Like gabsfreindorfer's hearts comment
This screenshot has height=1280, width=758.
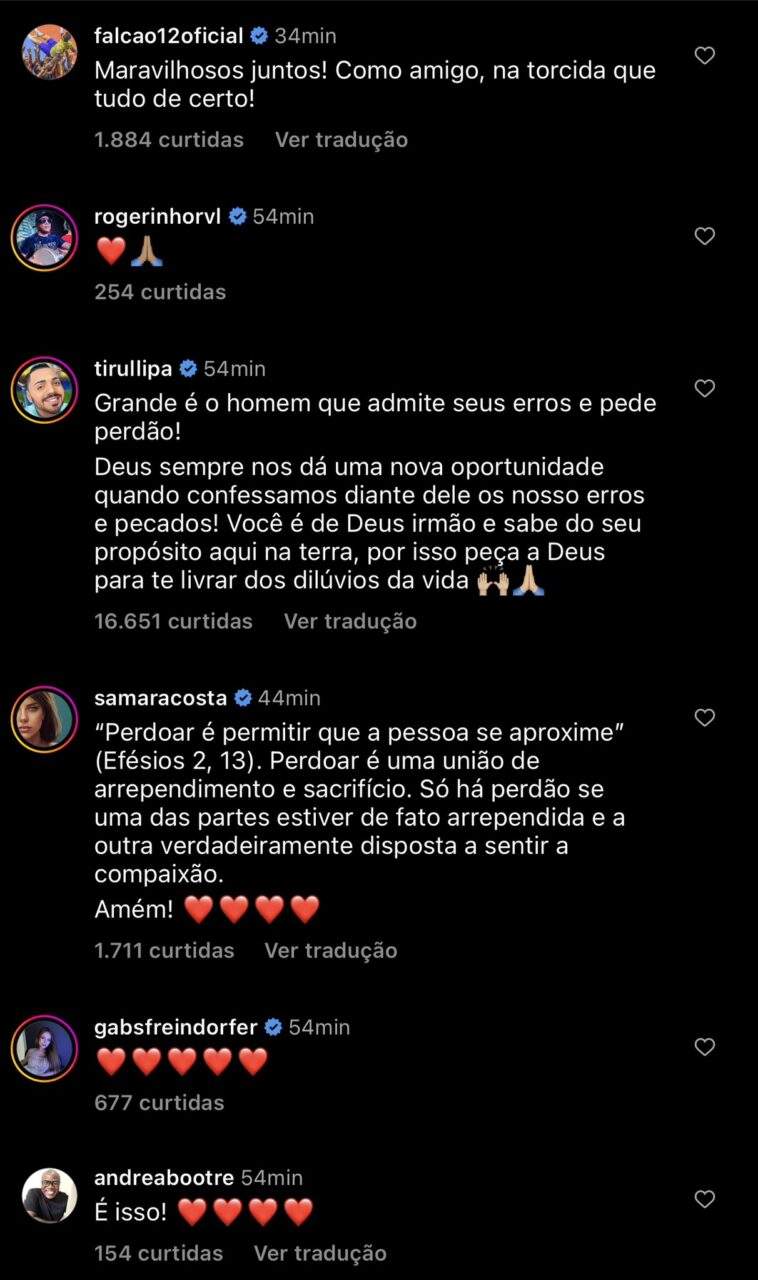[705, 1047]
